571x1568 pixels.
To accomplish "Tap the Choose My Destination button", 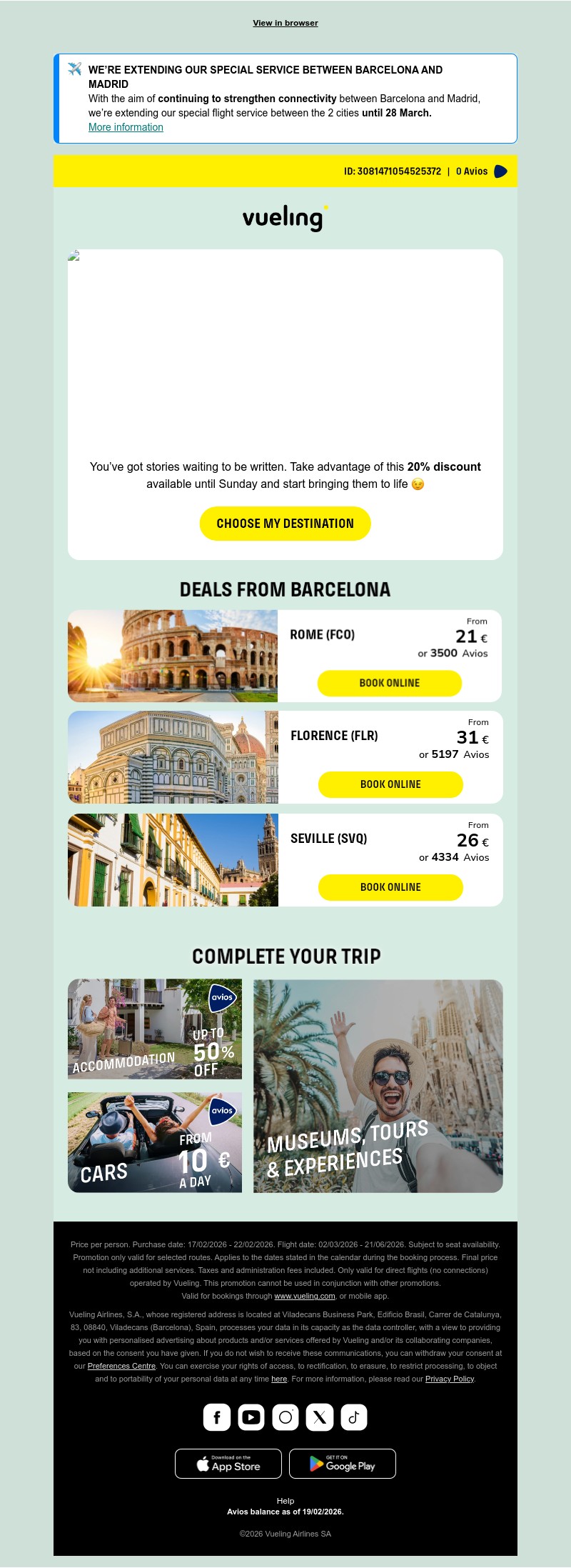I will [x=285, y=524].
